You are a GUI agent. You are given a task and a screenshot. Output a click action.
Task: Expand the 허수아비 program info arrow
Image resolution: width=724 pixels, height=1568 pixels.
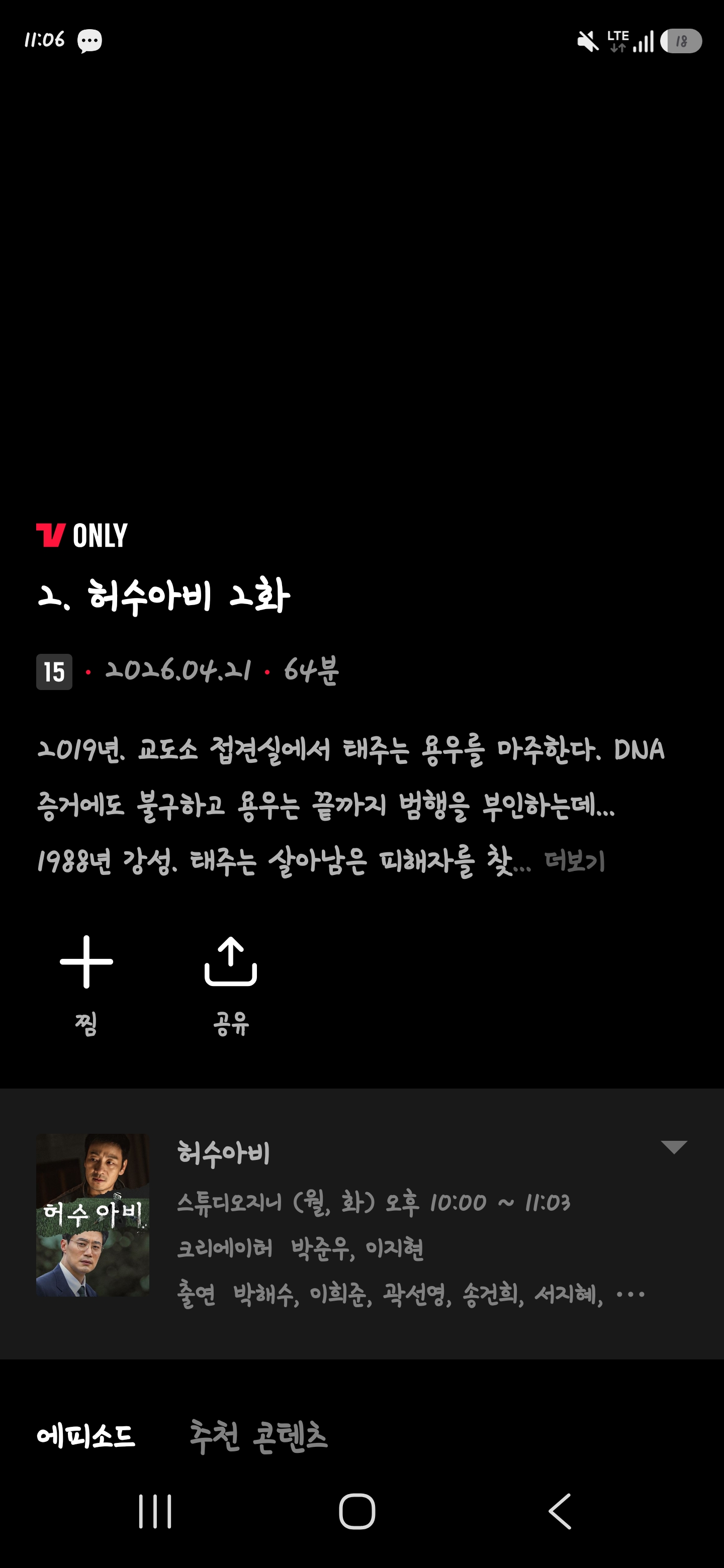coord(673,1147)
